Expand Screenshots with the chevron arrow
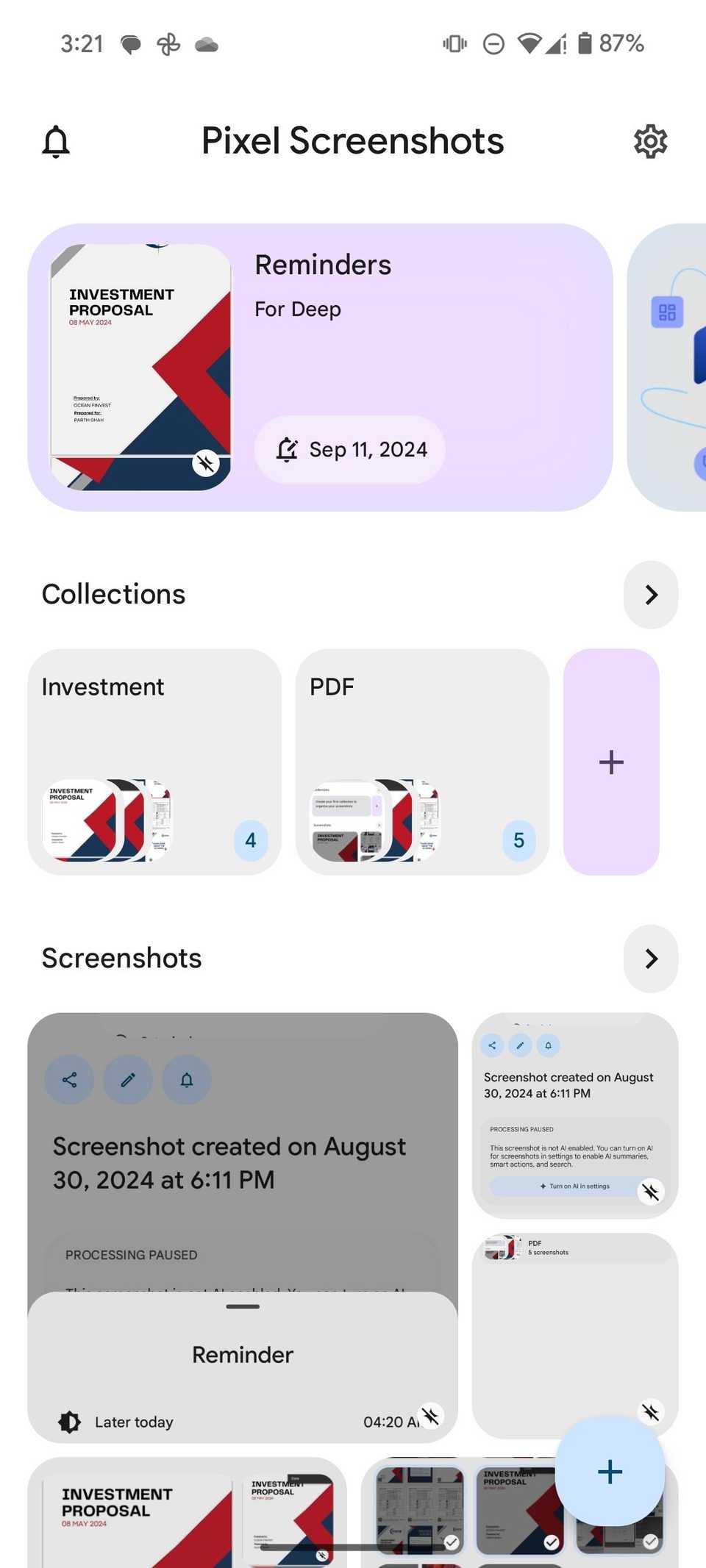The width and height of the screenshot is (706, 1568). coord(650,959)
